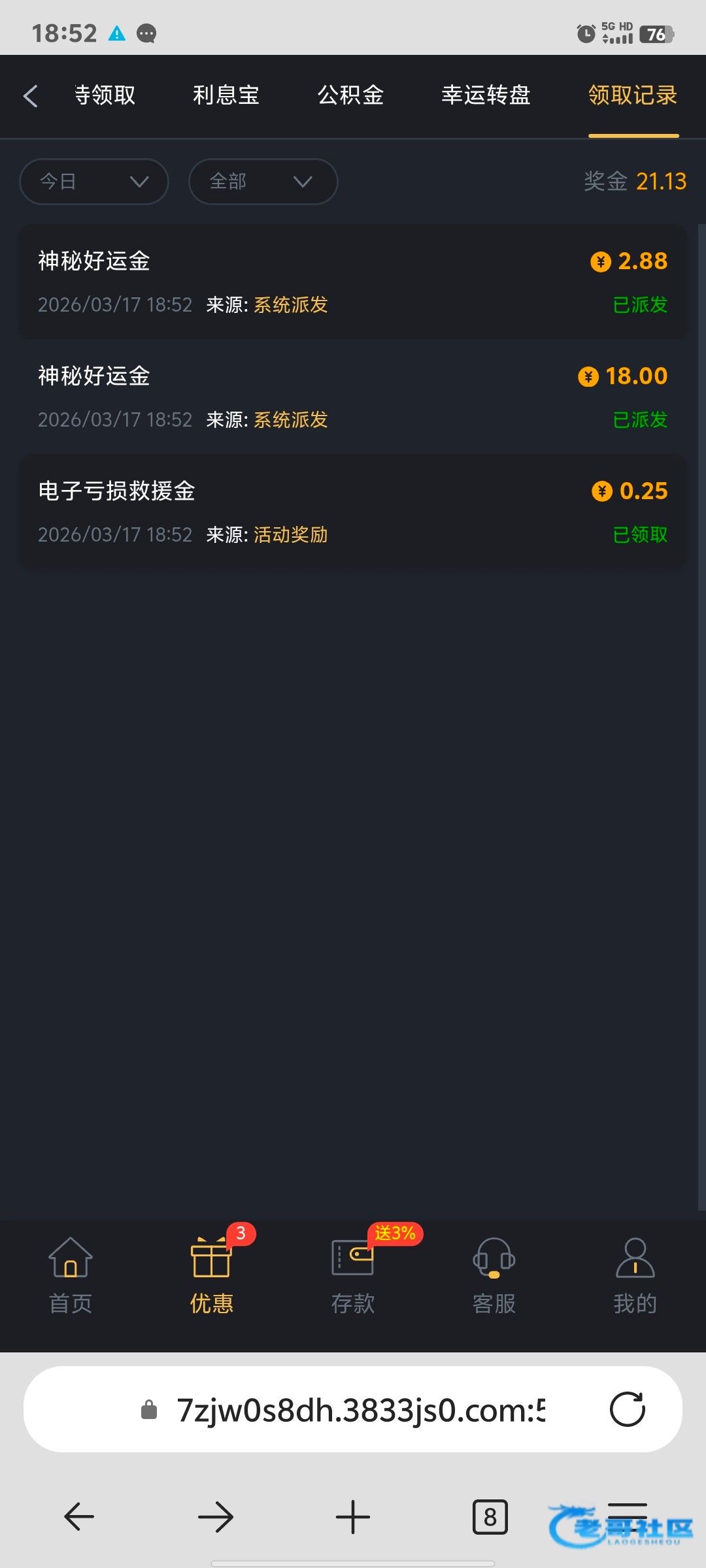The image size is (706, 1568).
Task: Open the 存款 deposit tab
Action: click(353, 1275)
